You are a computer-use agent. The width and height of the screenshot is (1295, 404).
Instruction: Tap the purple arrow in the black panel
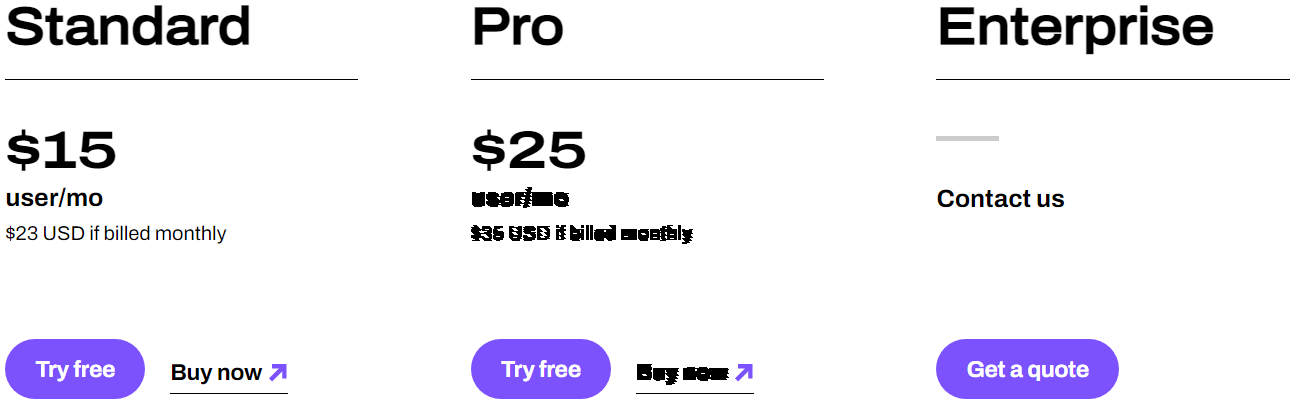pos(743,373)
